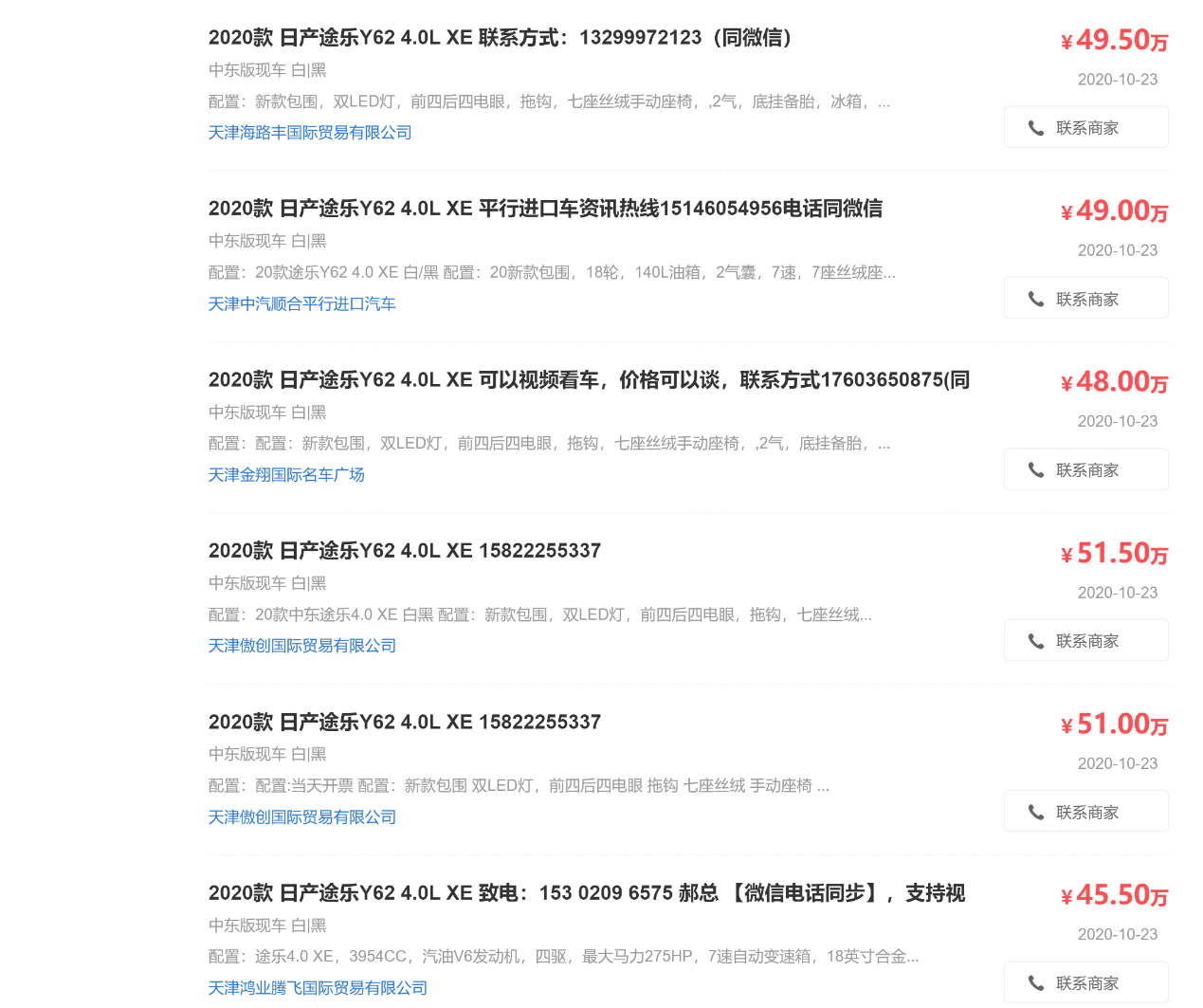Open 天津傲创国际贸易有限公司 under ¥51.50万 listing
This screenshot has height=1008, width=1203.
(x=301, y=646)
